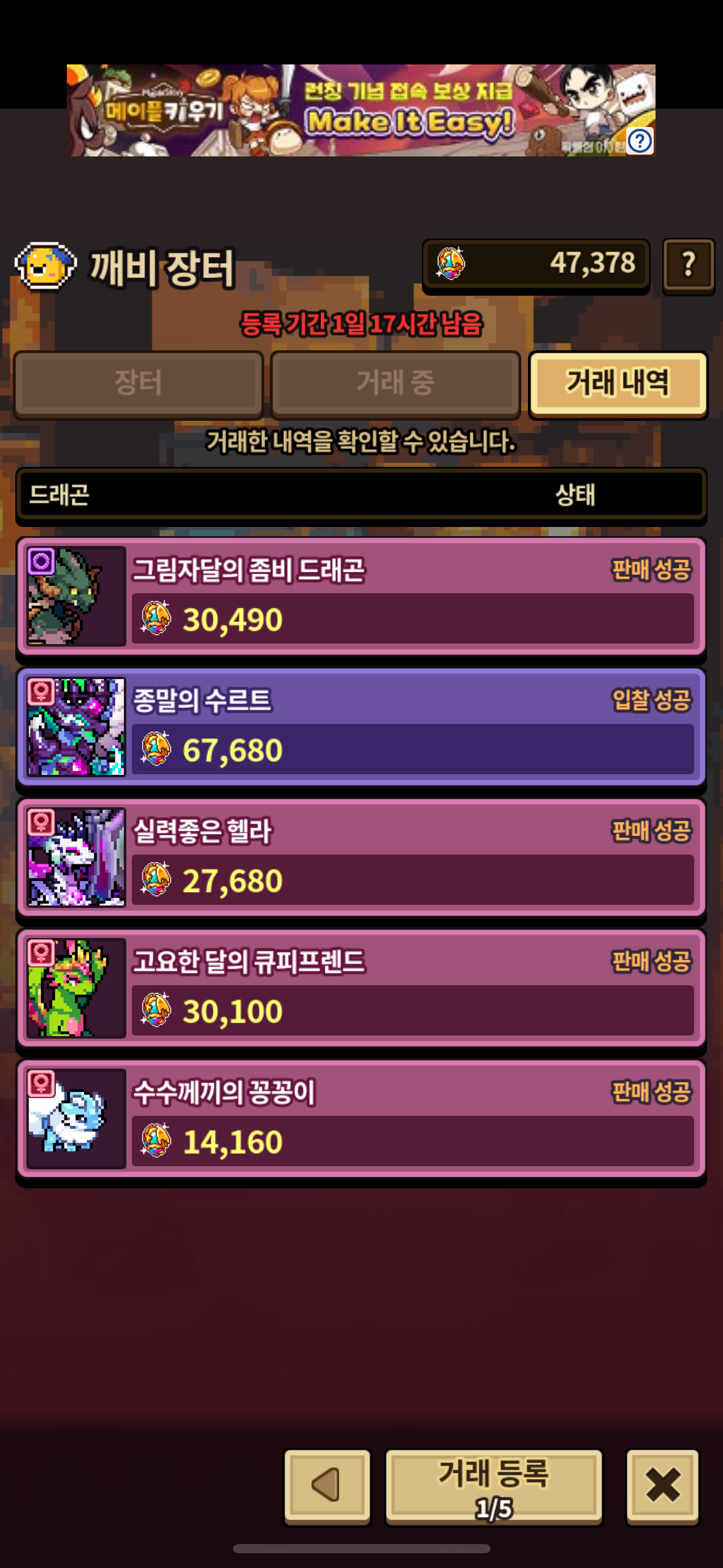Close the 깨비 장터 screen
Screen dimensions: 723x1568
(x=662, y=1486)
